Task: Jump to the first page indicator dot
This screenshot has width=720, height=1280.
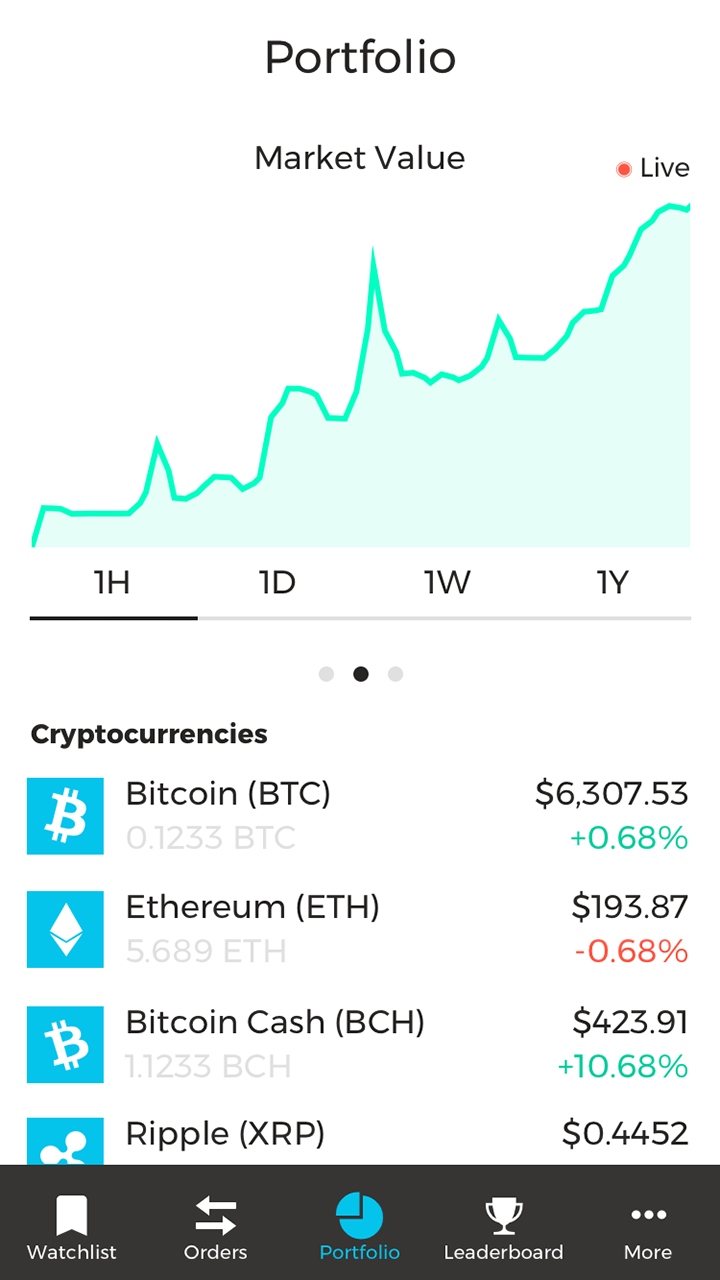Action: (326, 674)
